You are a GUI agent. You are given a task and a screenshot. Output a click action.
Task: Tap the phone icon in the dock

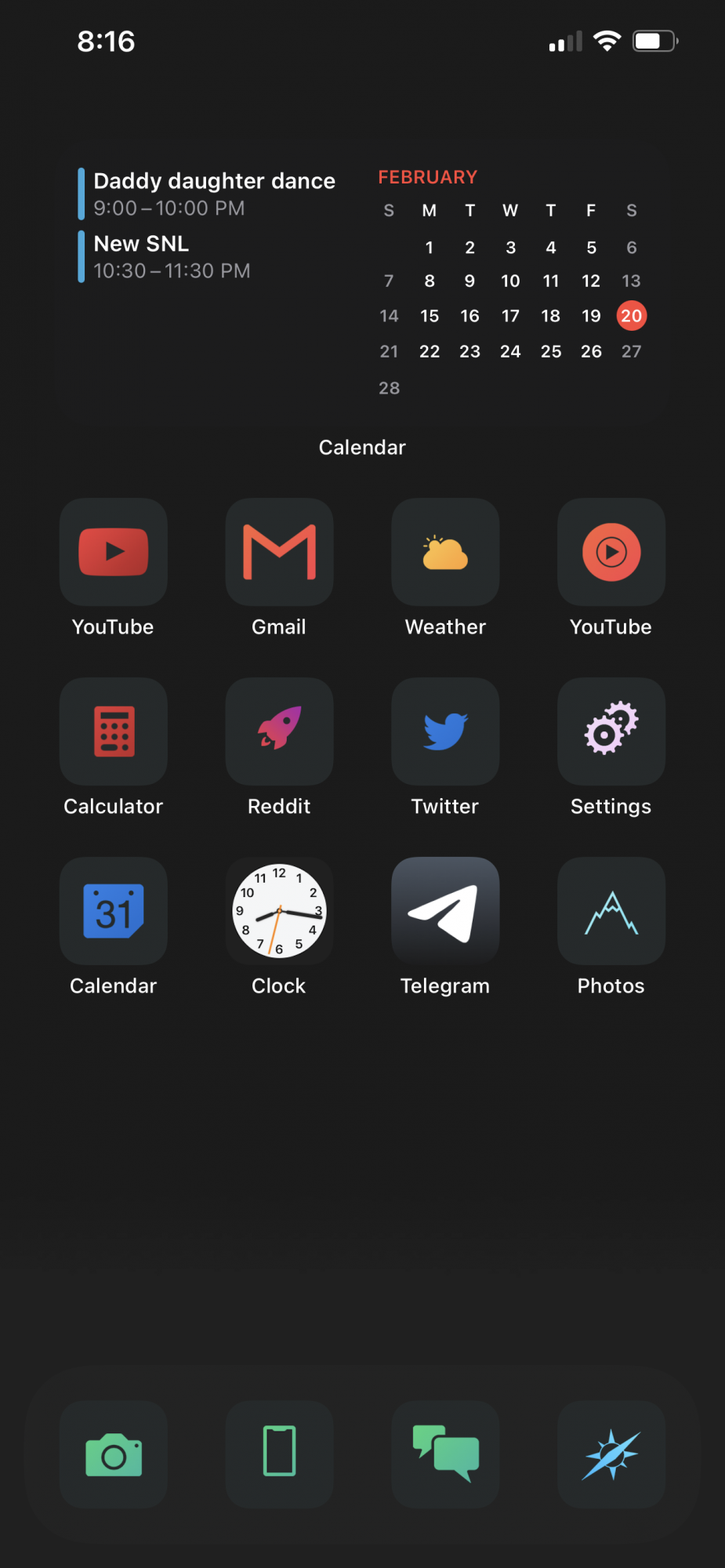point(280,1454)
